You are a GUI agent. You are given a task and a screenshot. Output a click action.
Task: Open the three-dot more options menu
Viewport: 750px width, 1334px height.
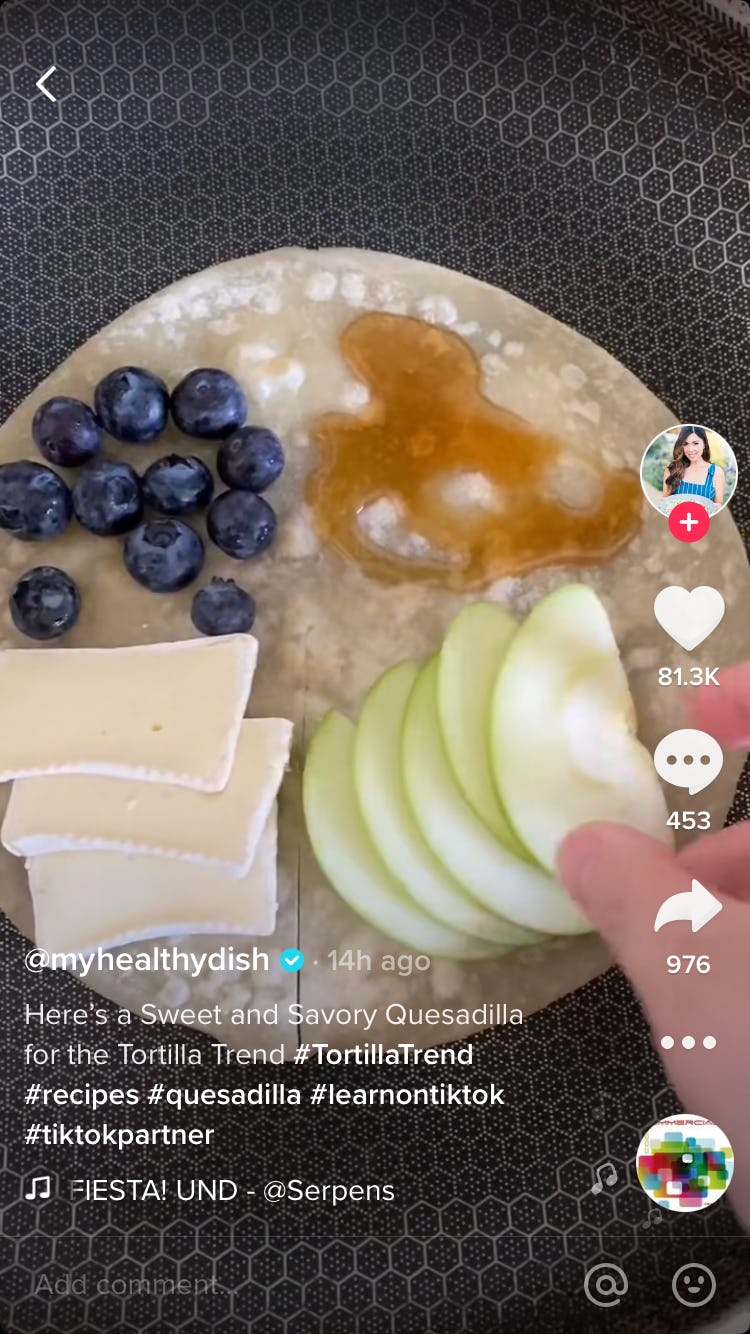pos(689,1042)
